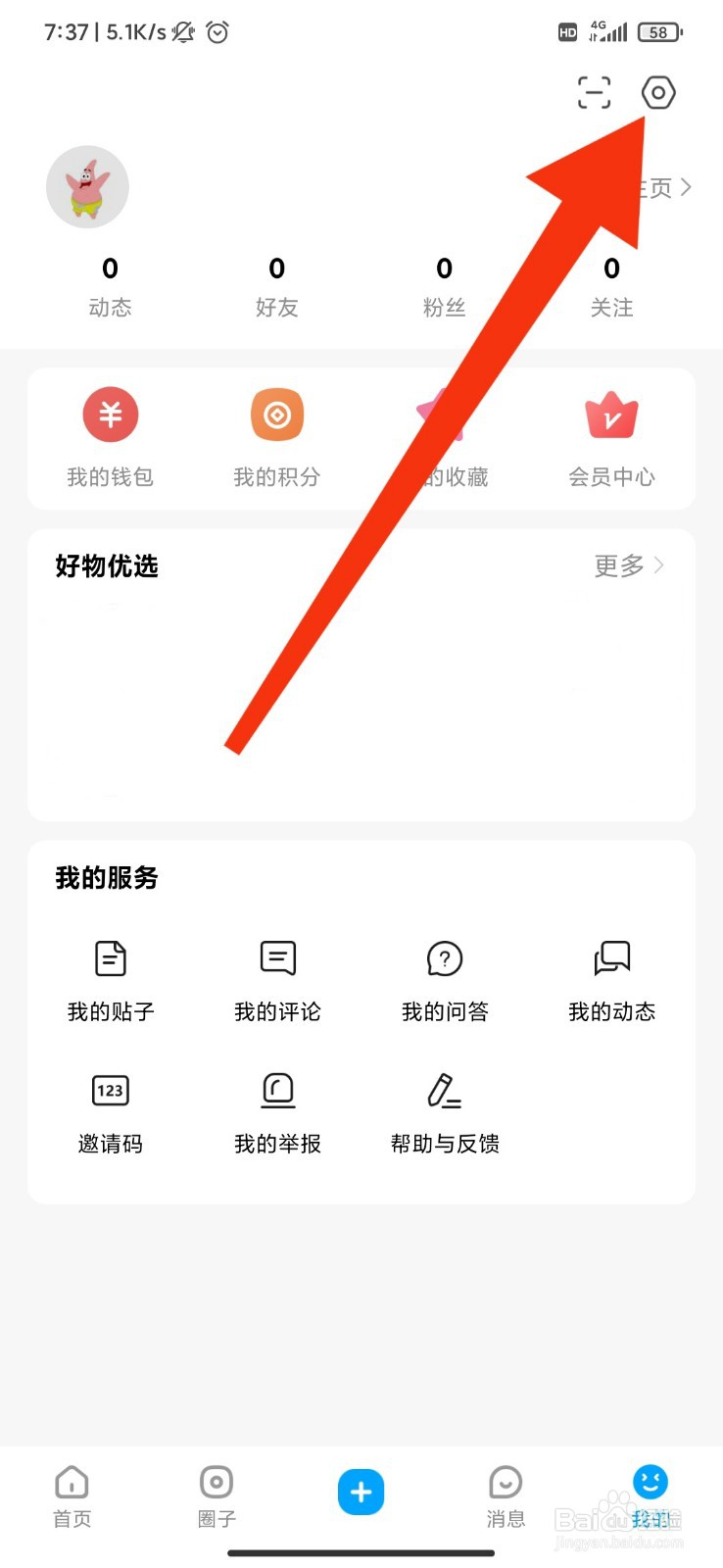The height and width of the screenshot is (1568, 723).
Task: Open 我的评论
Action: (277, 981)
